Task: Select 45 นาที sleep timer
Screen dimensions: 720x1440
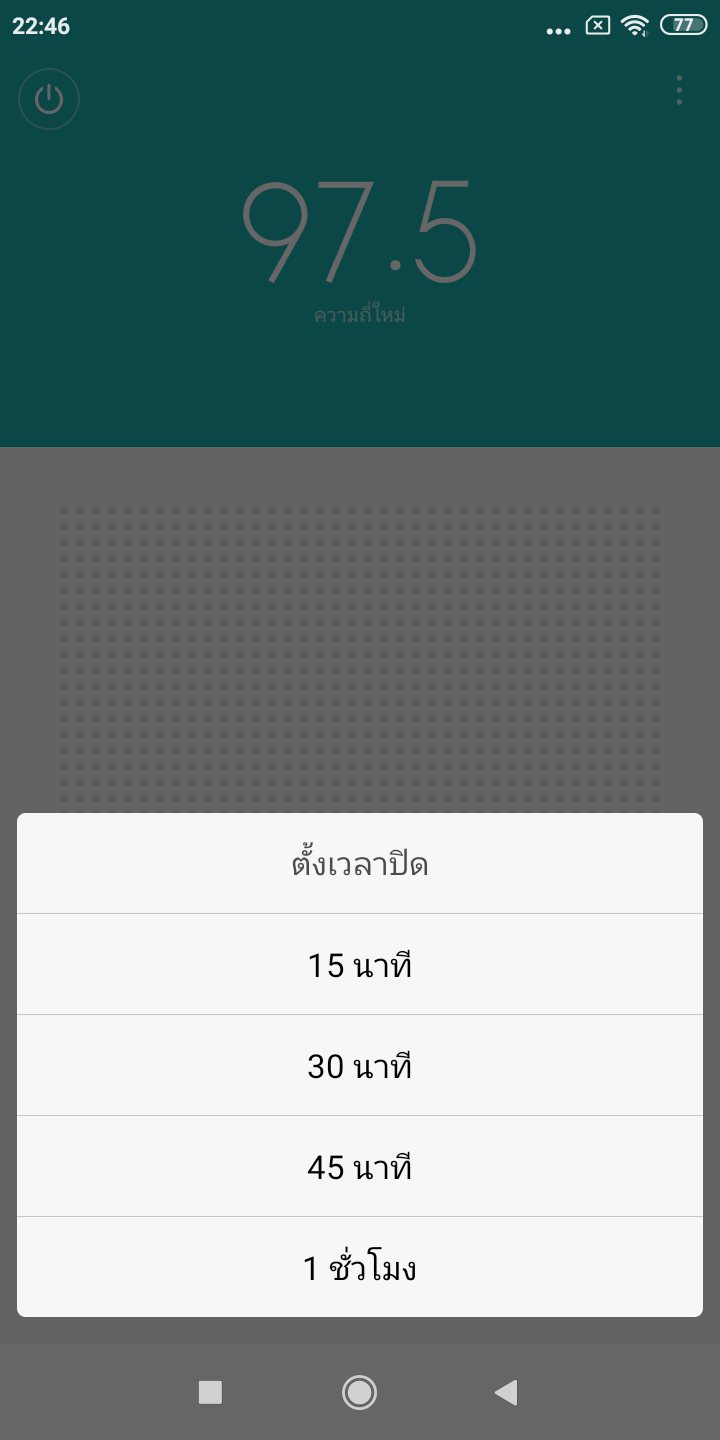Action: [x=360, y=1167]
